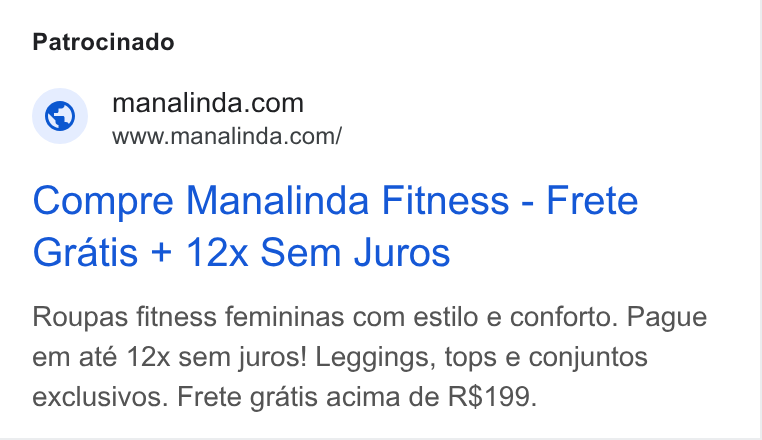This screenshot has width=762, height=440.
Task: Tap the www.manalinda.com site URL
Action: pyautogui.click(x=227, y=136)
